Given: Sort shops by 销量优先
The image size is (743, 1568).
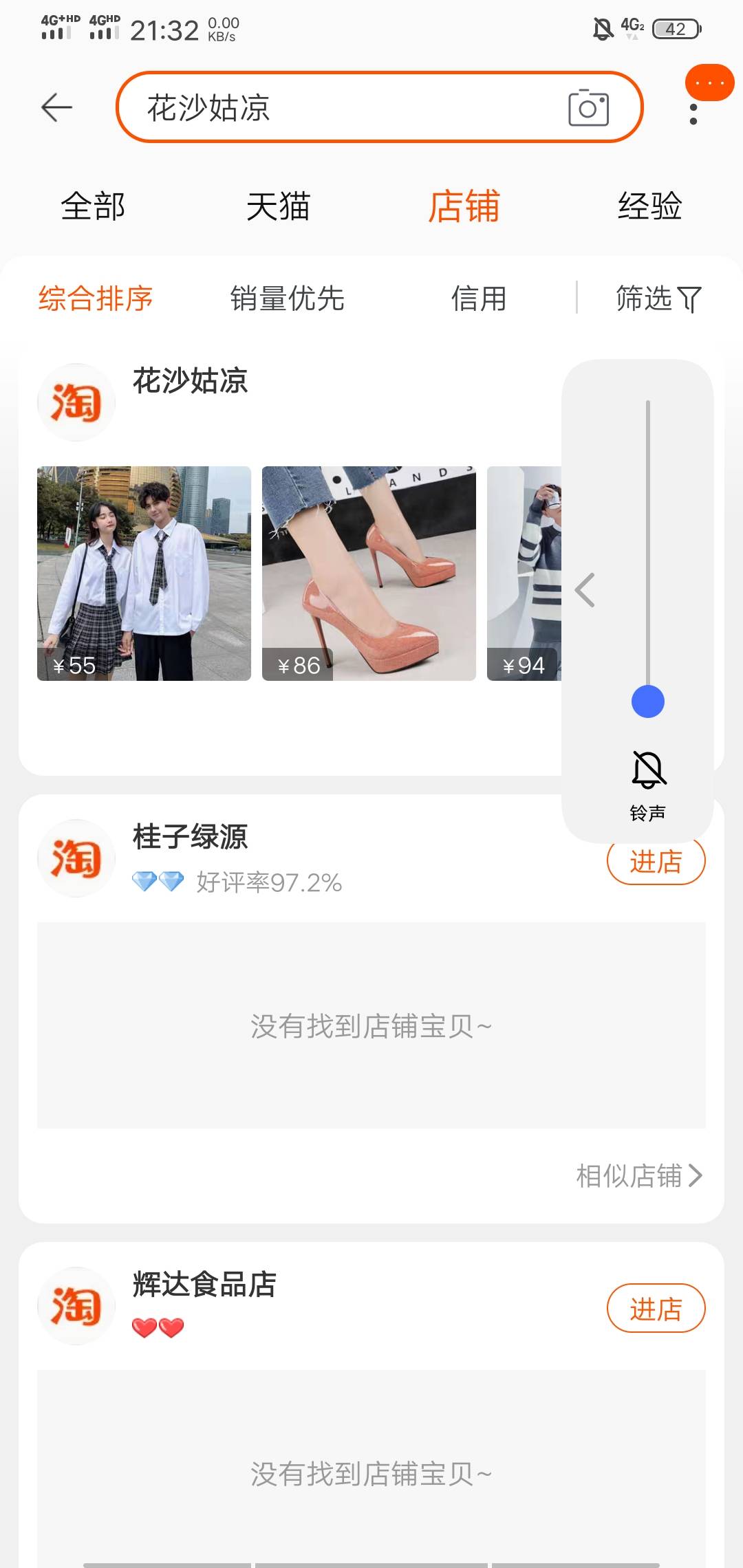Looking at the screenshot, I should click(x=287, y=298).
